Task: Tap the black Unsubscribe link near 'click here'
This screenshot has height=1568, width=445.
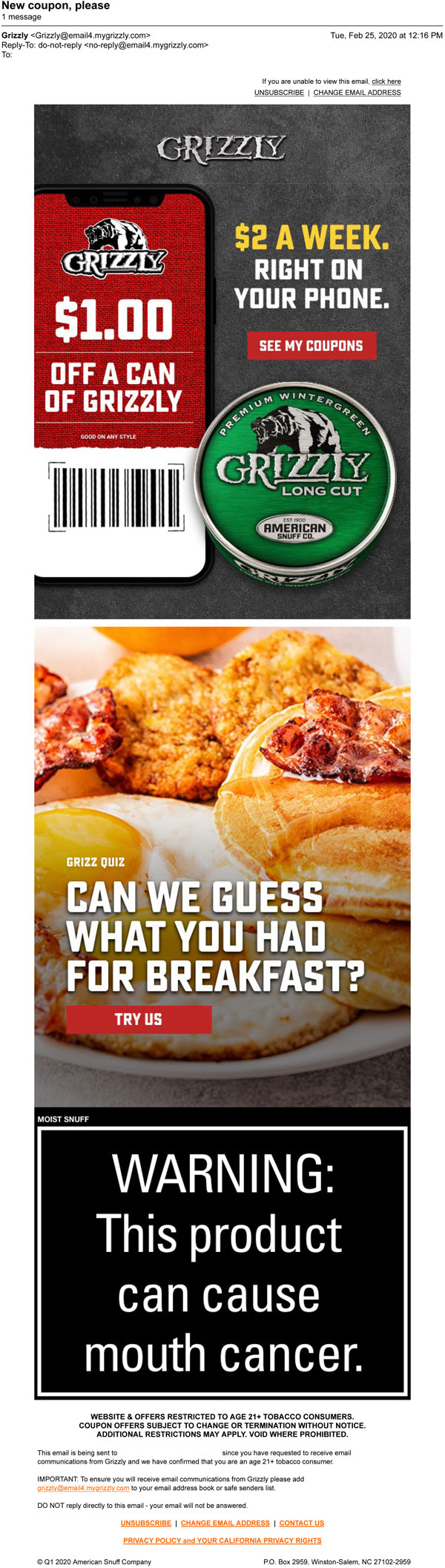Action: pos(279,93)
